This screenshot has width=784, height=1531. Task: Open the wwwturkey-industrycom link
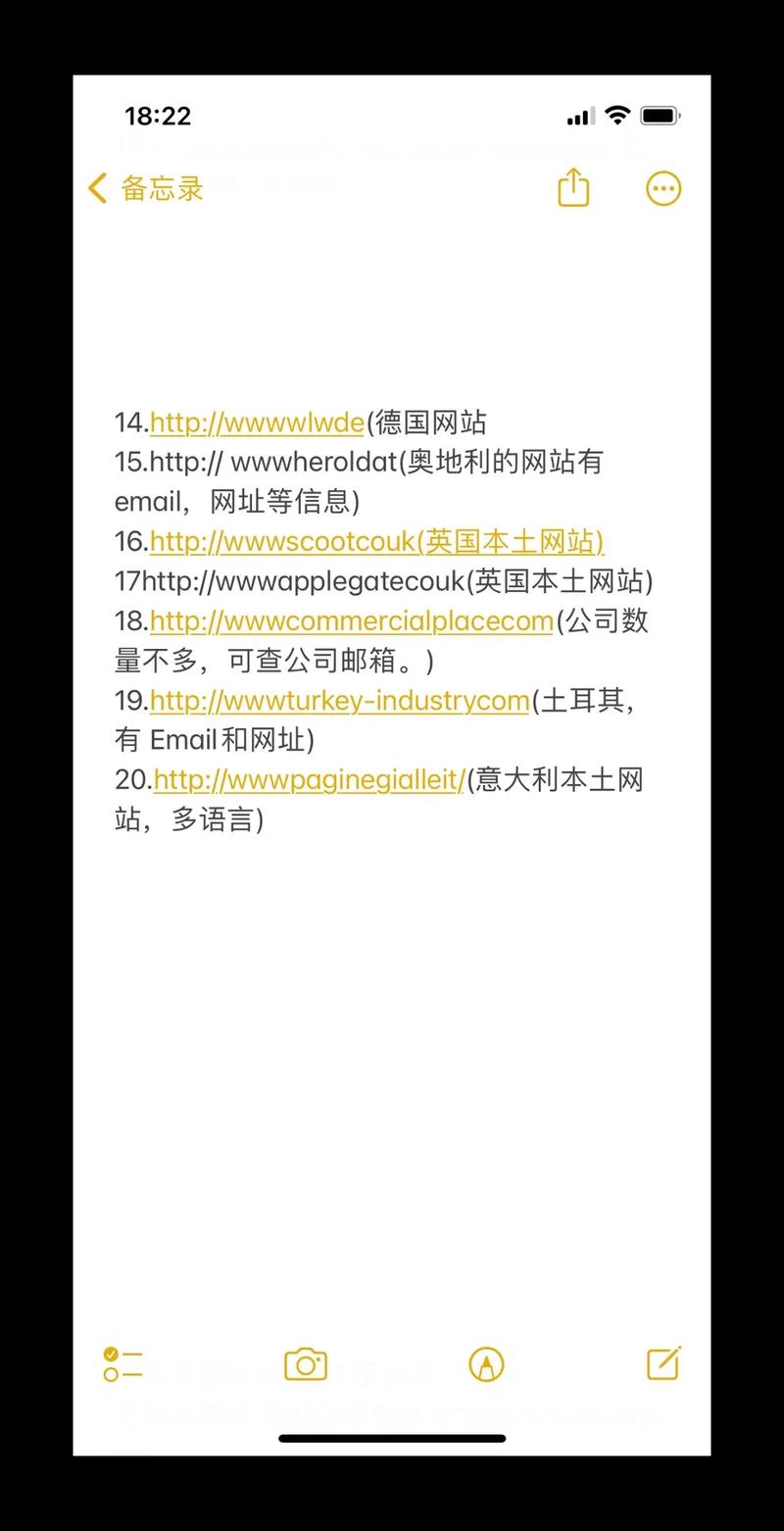pos(338,701)
